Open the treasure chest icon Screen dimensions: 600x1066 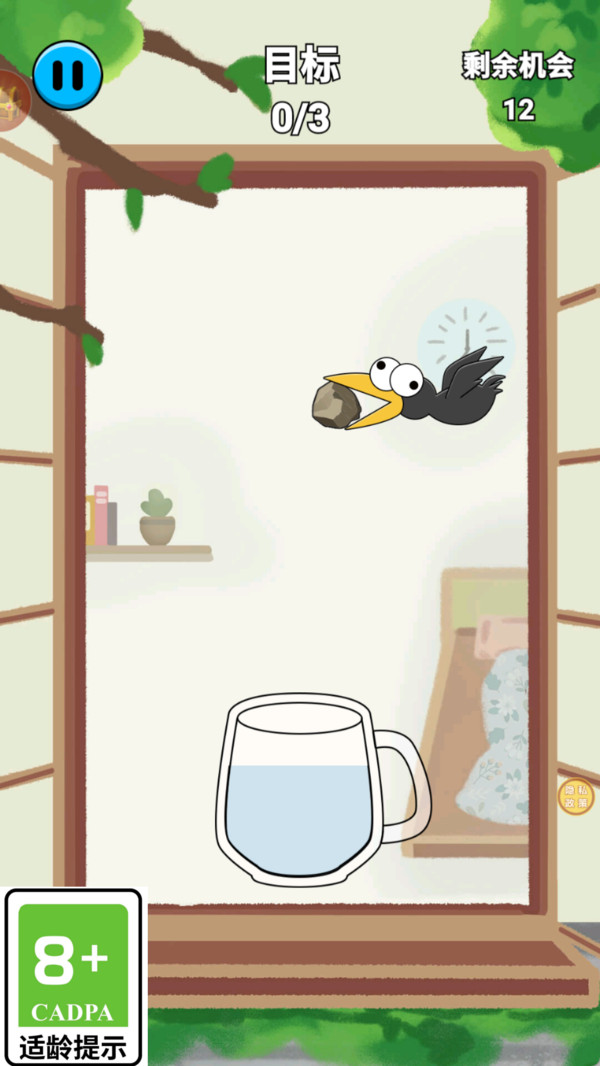coord(12,100)
